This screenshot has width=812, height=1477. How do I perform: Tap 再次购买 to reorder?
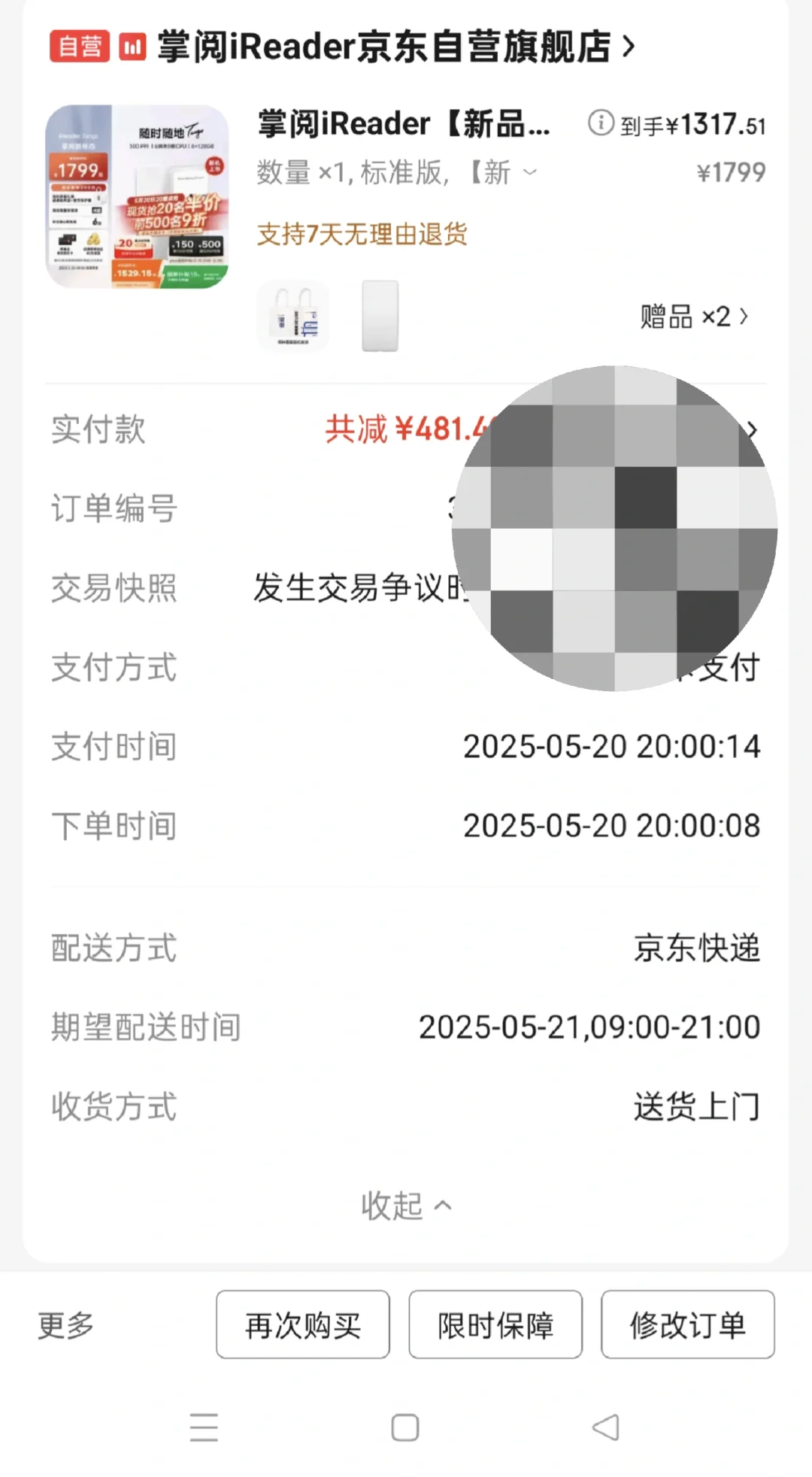(303, 1325)
